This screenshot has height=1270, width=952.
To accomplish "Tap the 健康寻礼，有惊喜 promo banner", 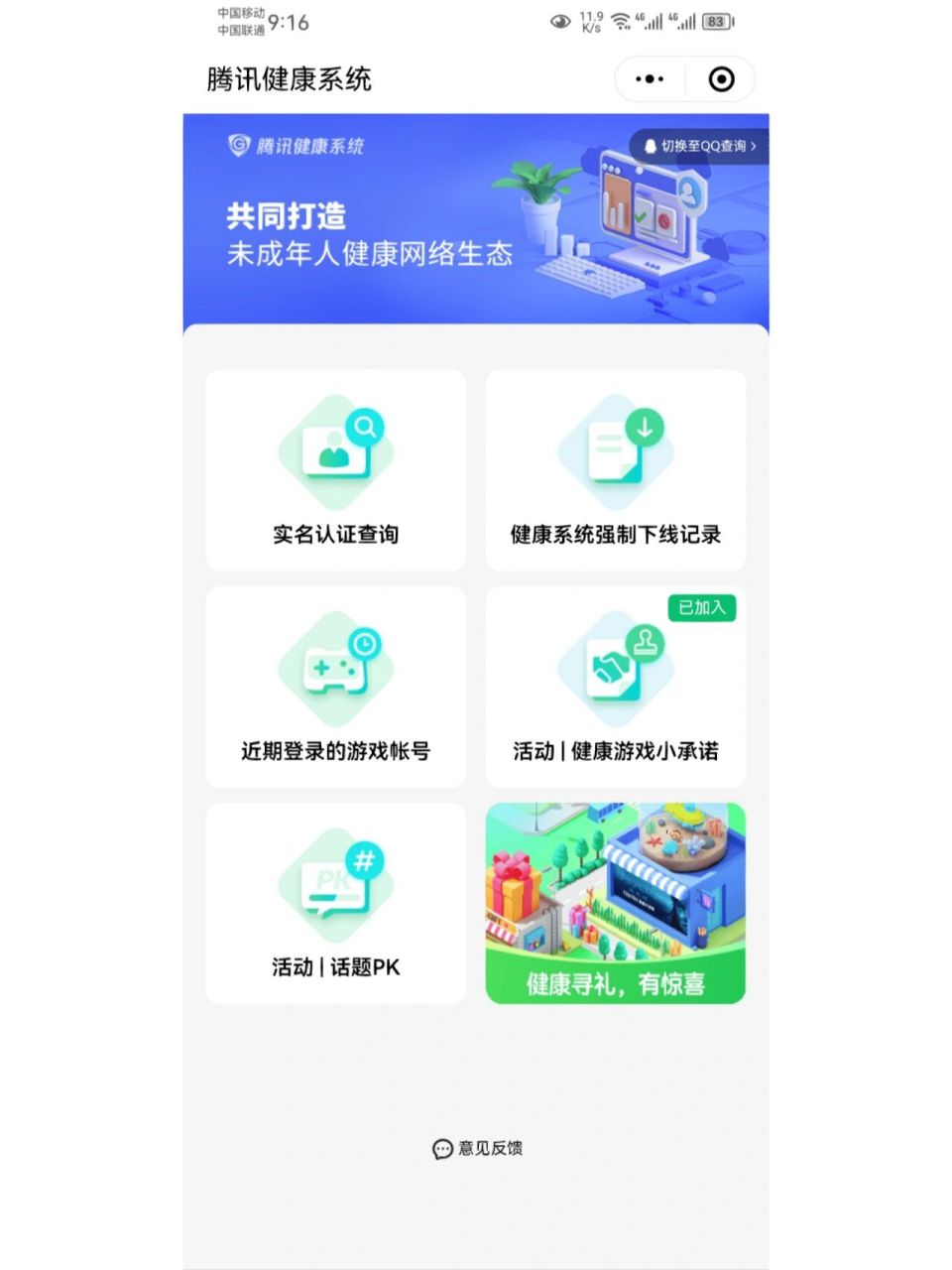I will click(x=615, y=901).
